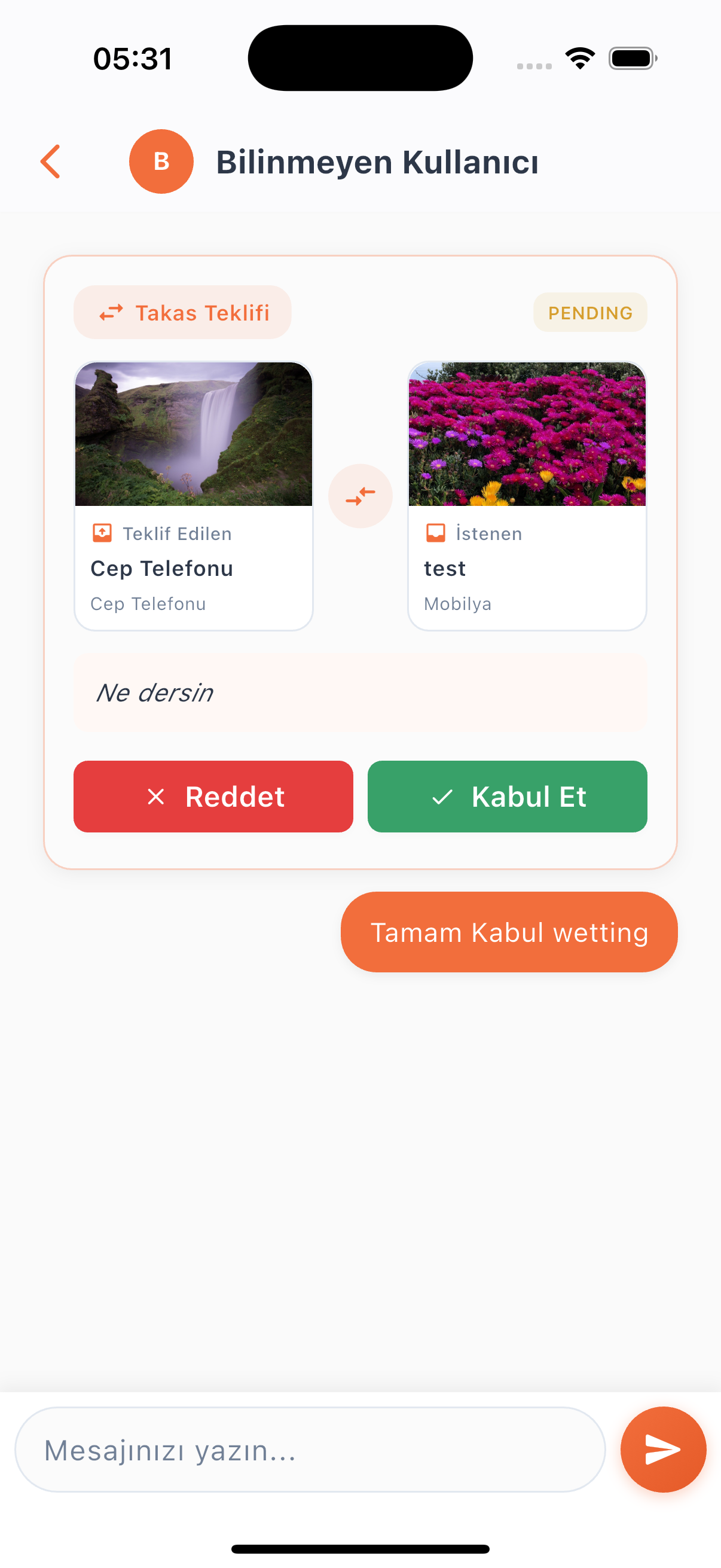Reject the swap offer with Reddet
Viewport: 721px width, 1568px height.
(213, 796)
